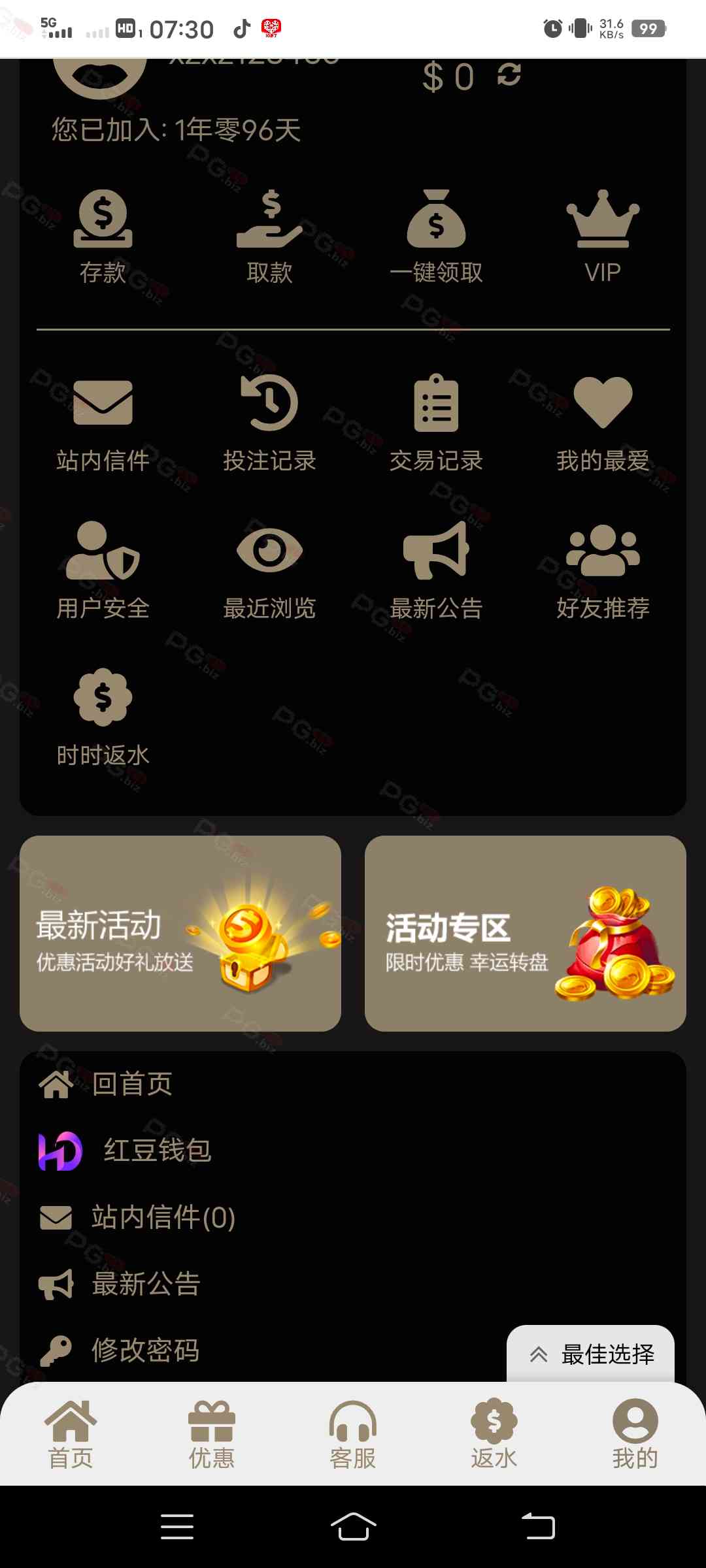This screenshot has height=1568, width=706.
Task: Open 取款 withdrawal page
Action: pyautogui.click(x=269, y=237)
